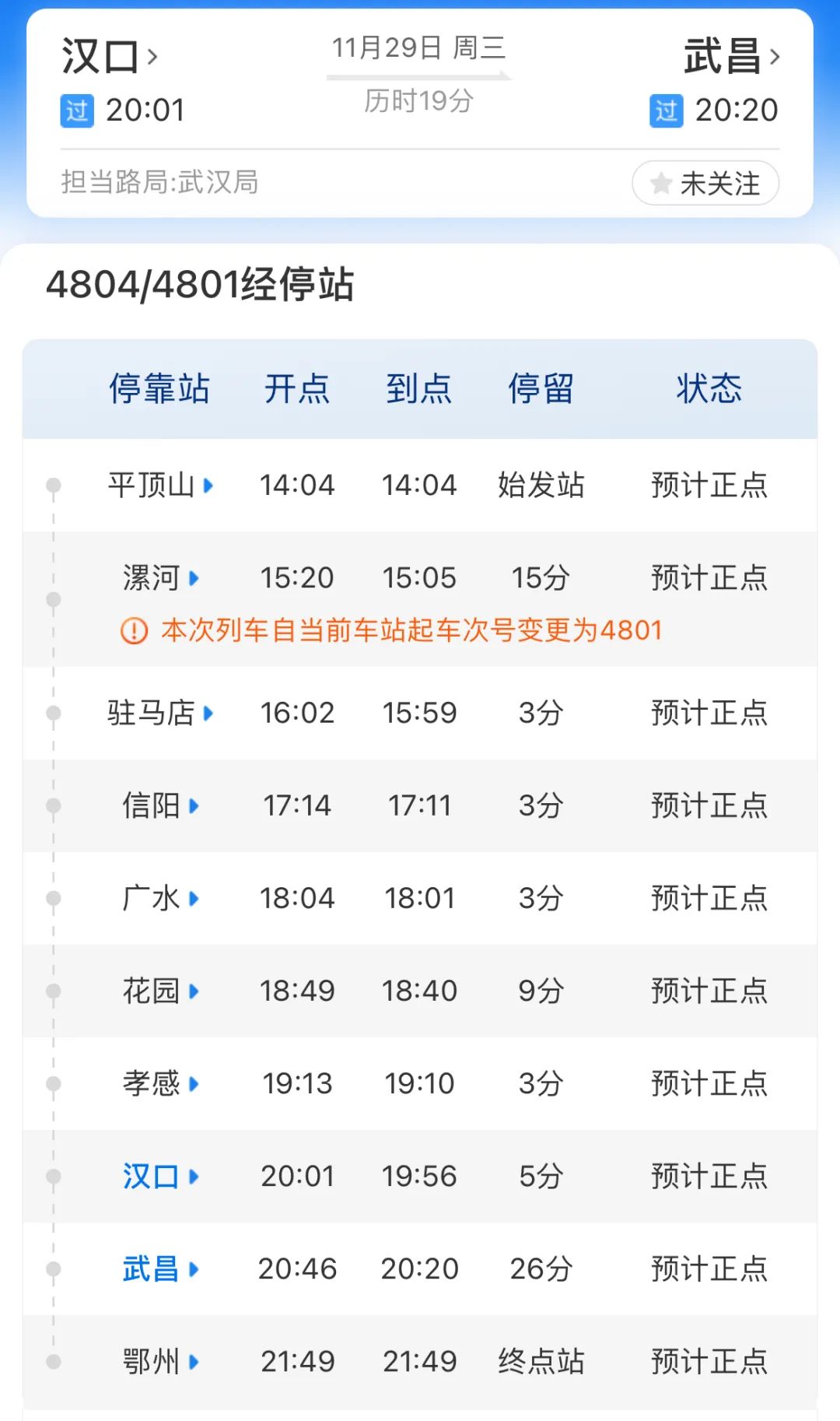Viewport: 840px width, 1421px height.
Task: View 花园 station info
Action: pyautogui.click(x=160, y=991)
